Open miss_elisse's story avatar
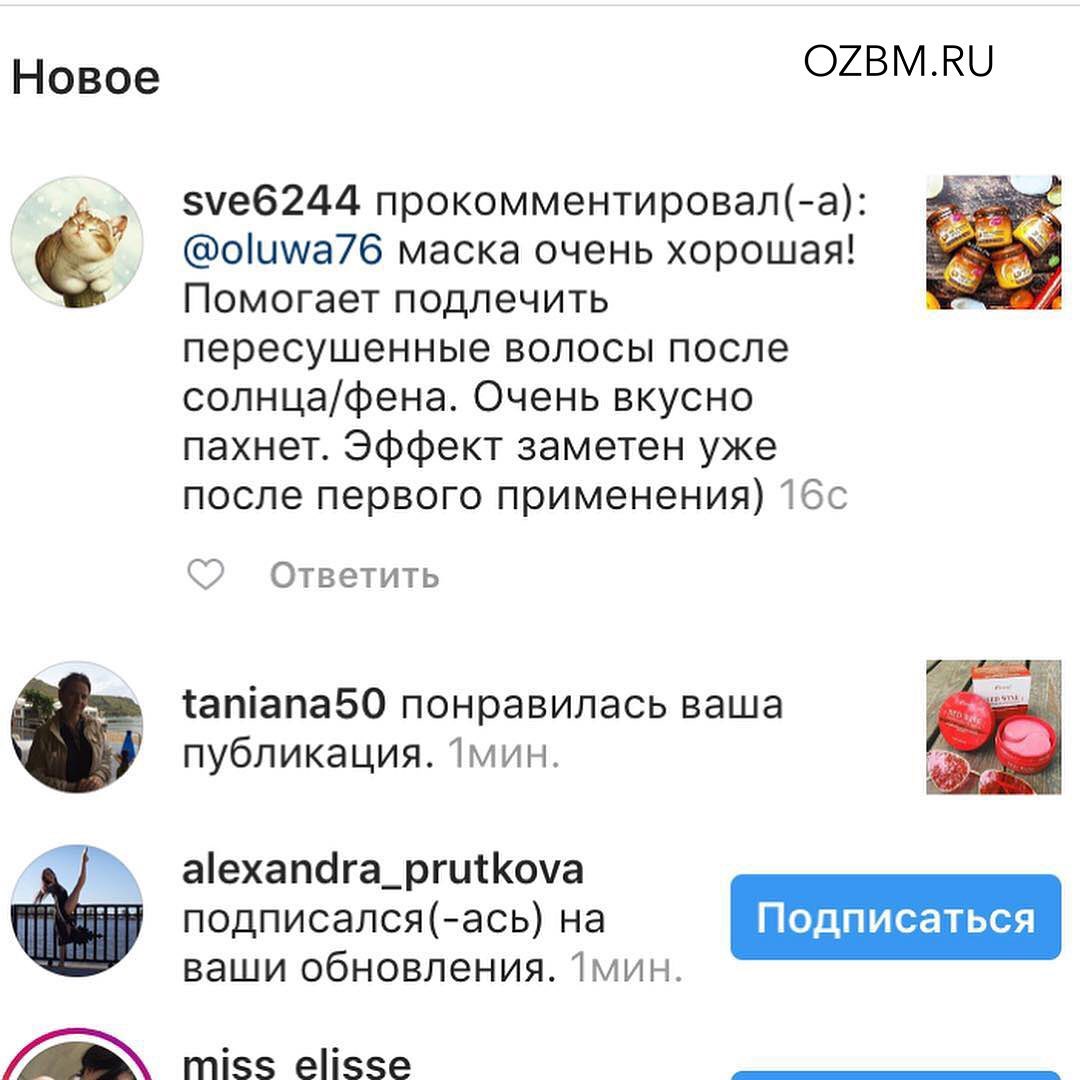The image size is (1080, 1080). coord(77,1060)
